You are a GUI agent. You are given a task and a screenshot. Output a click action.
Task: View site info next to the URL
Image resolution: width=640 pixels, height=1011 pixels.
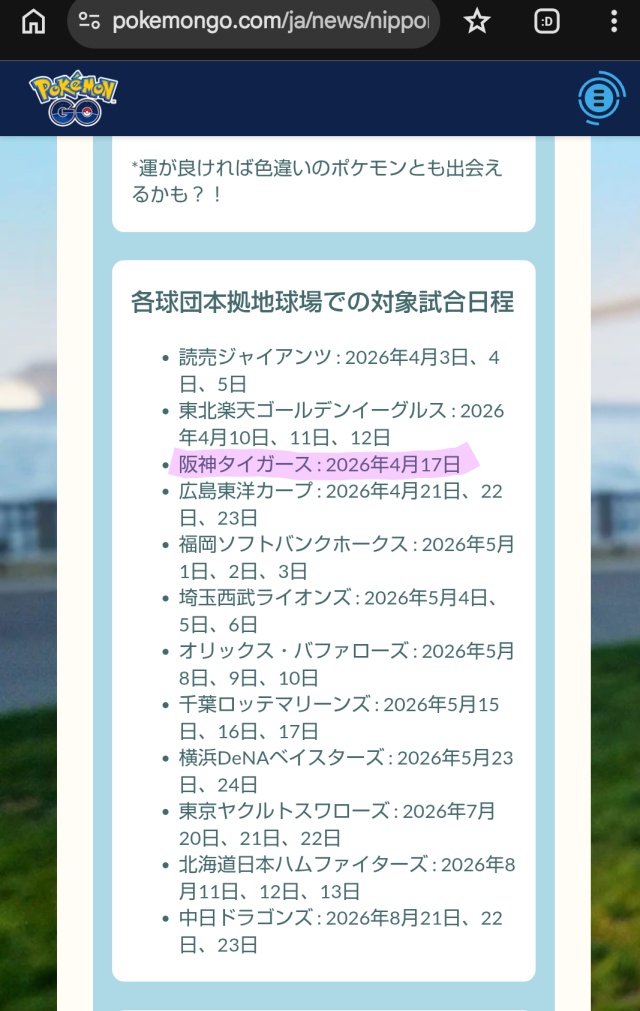[x=90, y=21]
